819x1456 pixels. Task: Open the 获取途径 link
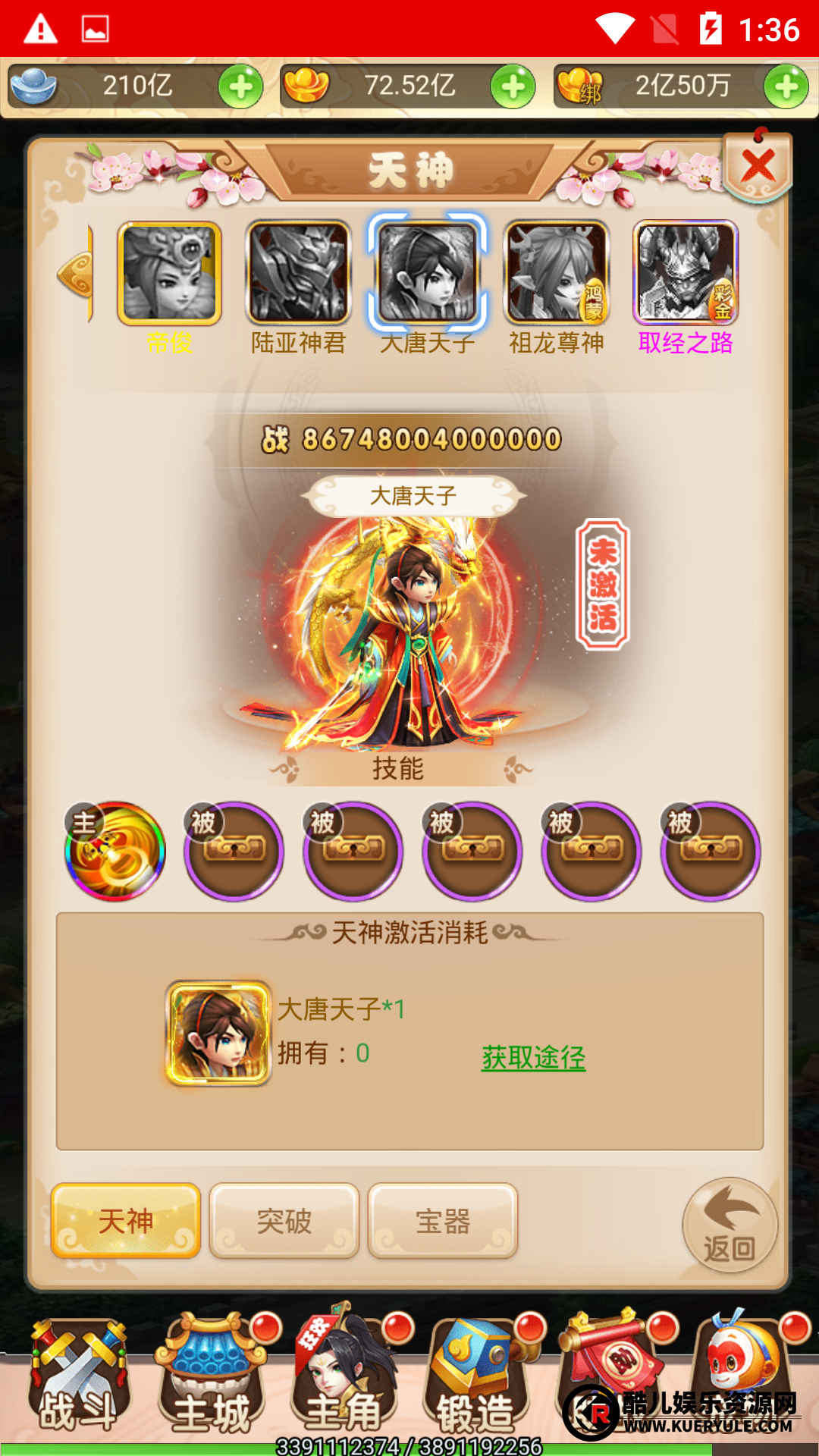(x=533, y=1057)
